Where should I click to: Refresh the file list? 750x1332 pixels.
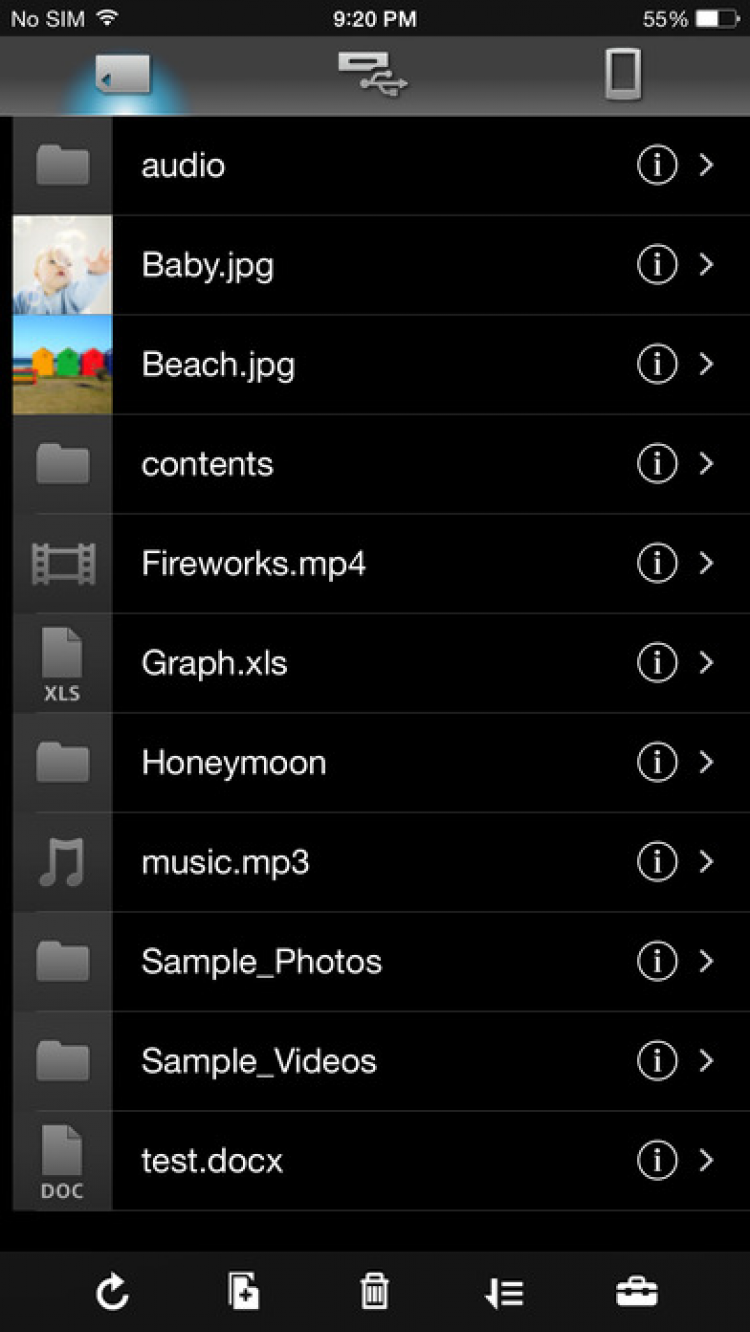(112, 1293)
